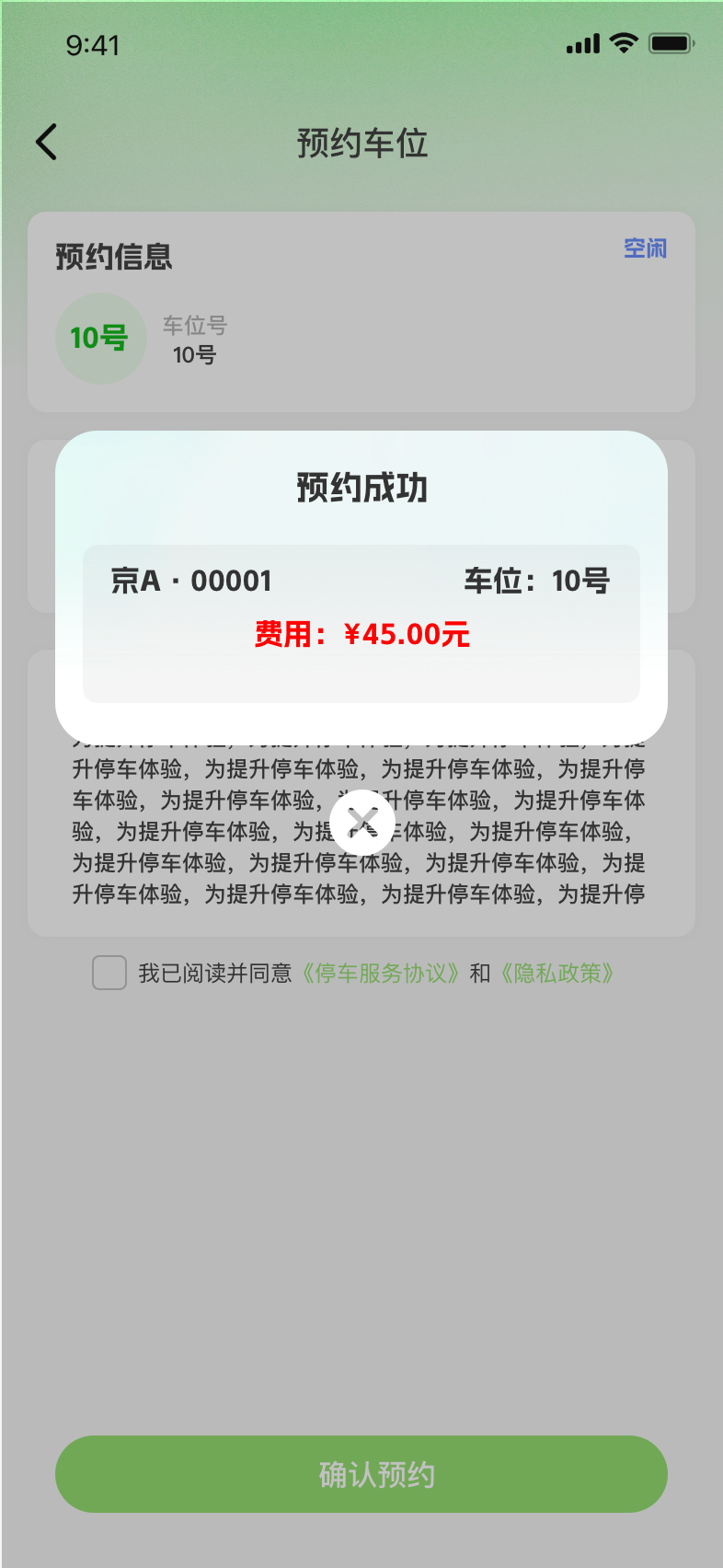Go back from 预约车位 page
The image size is (723, 1568).
click(x=47, y=142)
